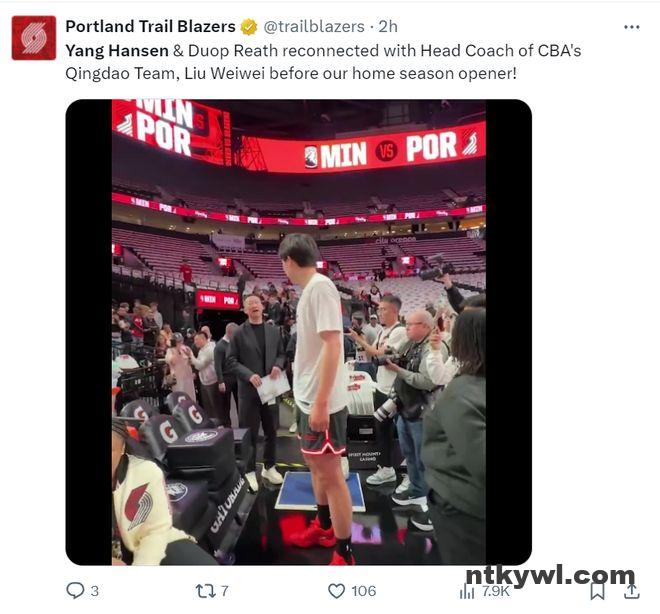The image size is (660, 614).
Task: Bookmark this Trail Blazers post
Action: pos(597,591)
